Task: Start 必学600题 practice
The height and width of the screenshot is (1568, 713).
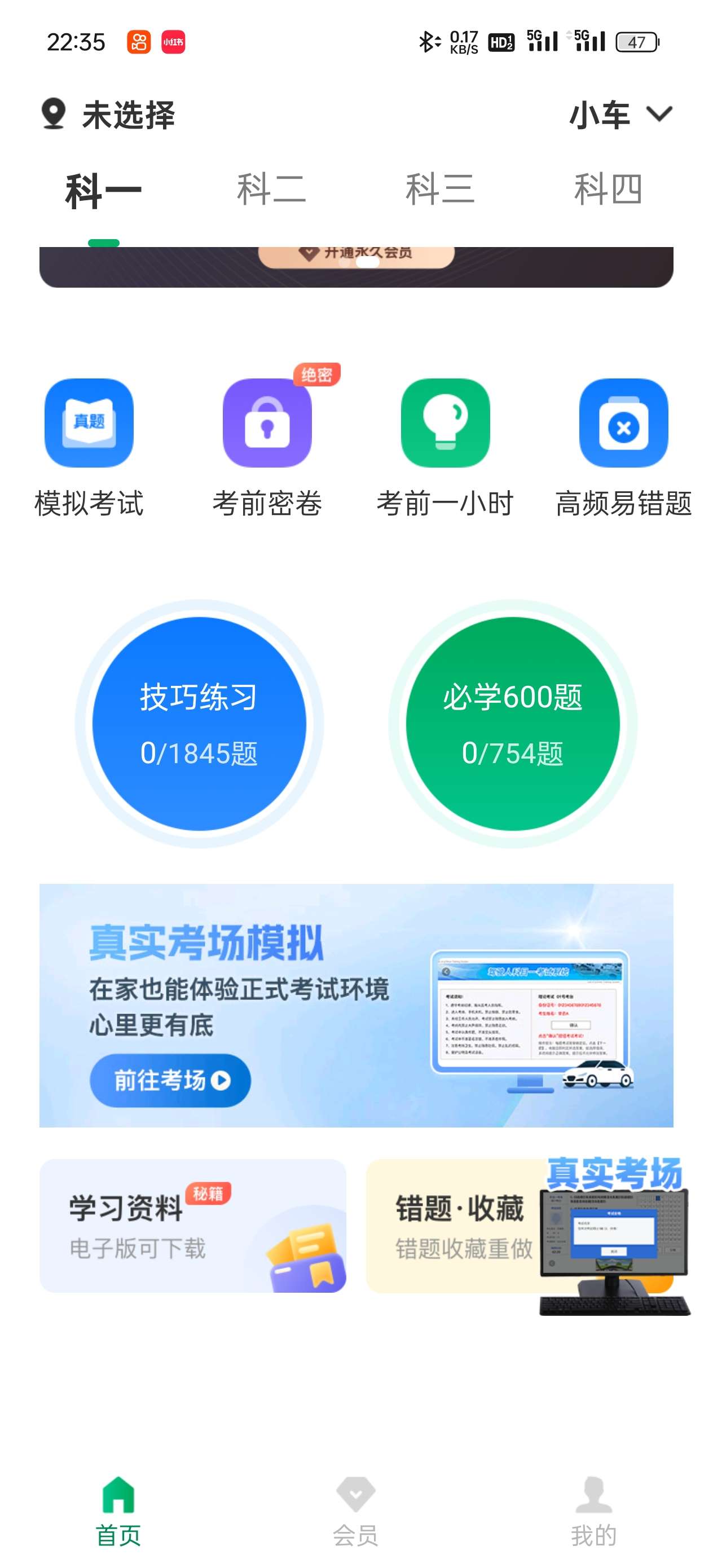Action: tap(513, 723)
